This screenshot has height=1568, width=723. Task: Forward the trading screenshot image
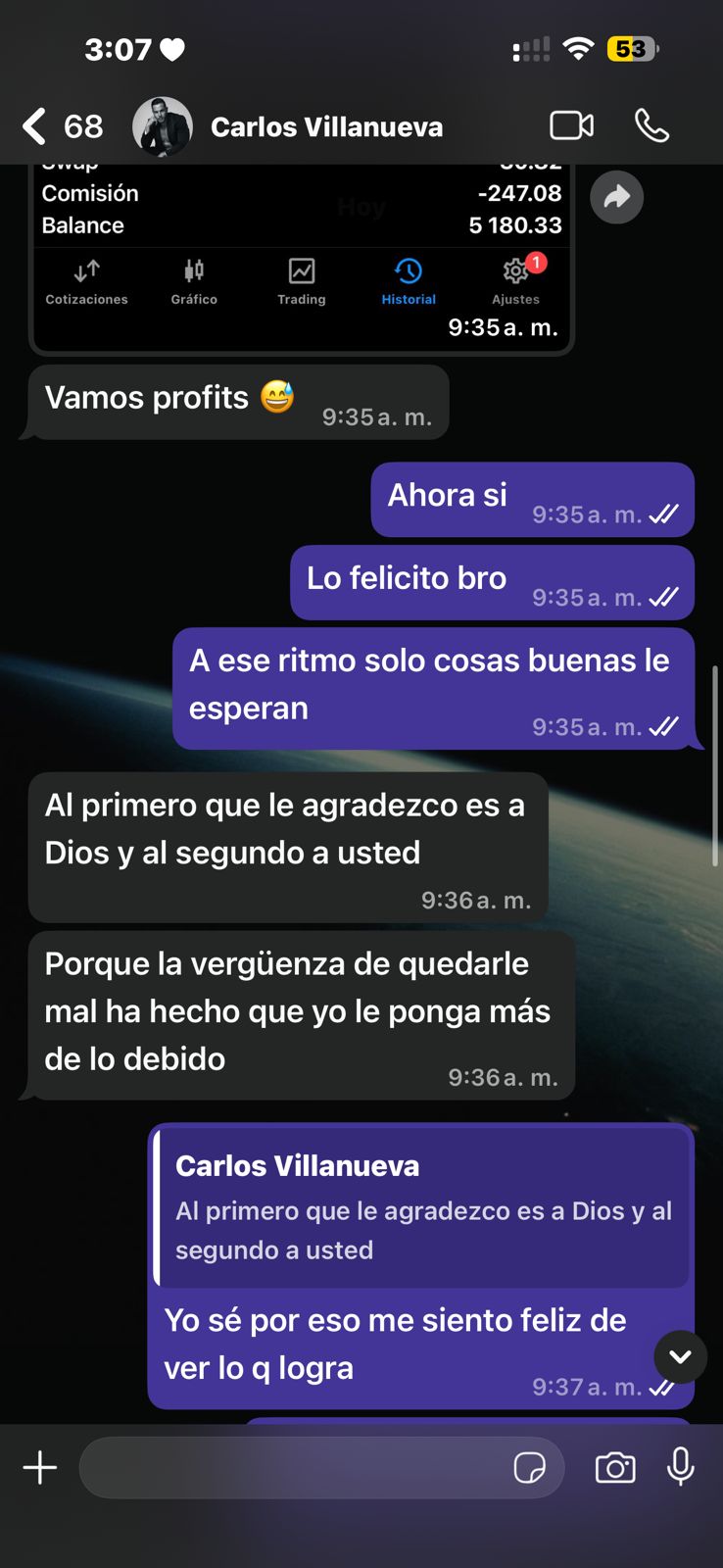pos(616,198)
